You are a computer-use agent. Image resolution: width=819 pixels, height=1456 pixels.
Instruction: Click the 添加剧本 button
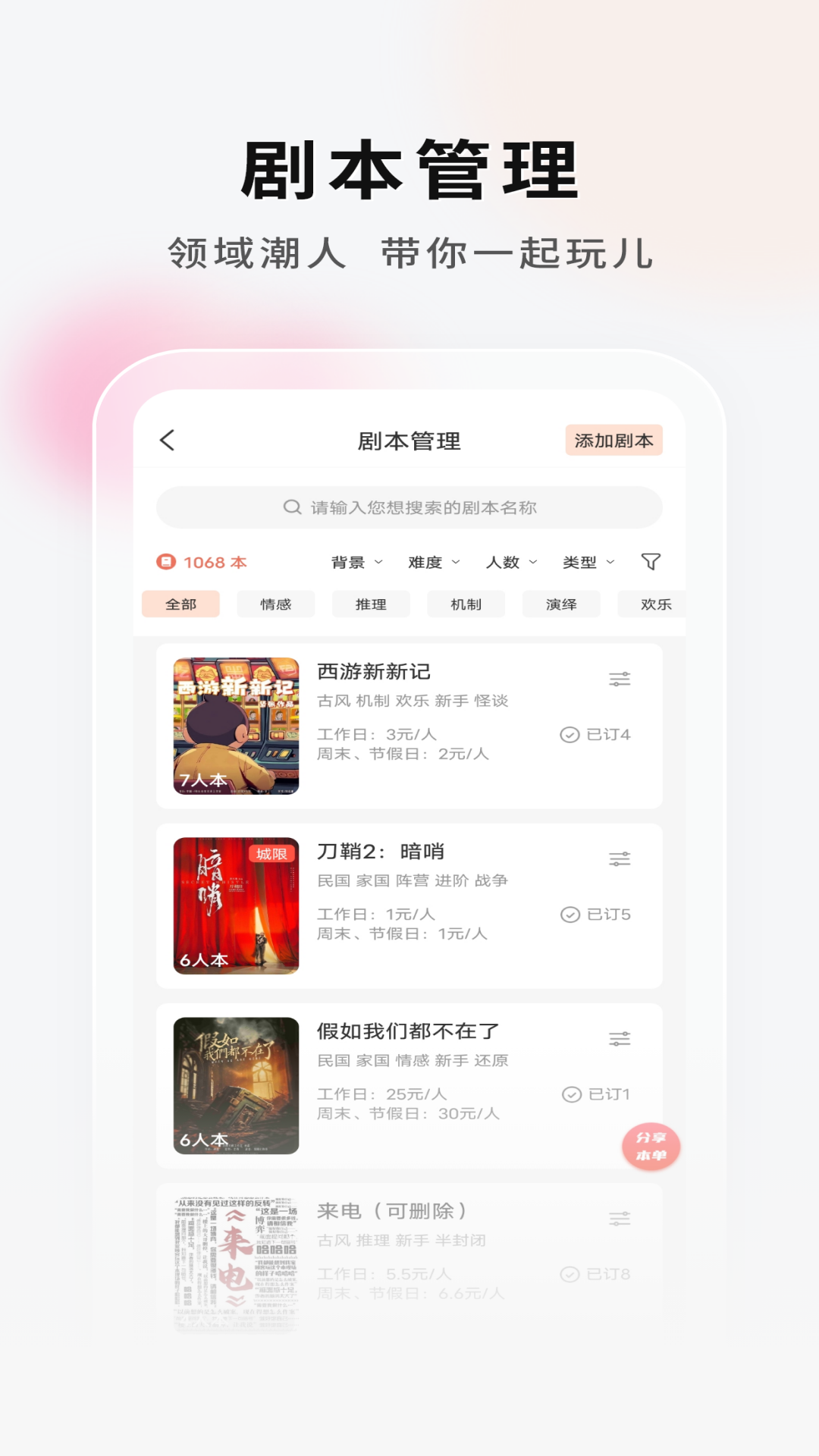coord(613,440)
